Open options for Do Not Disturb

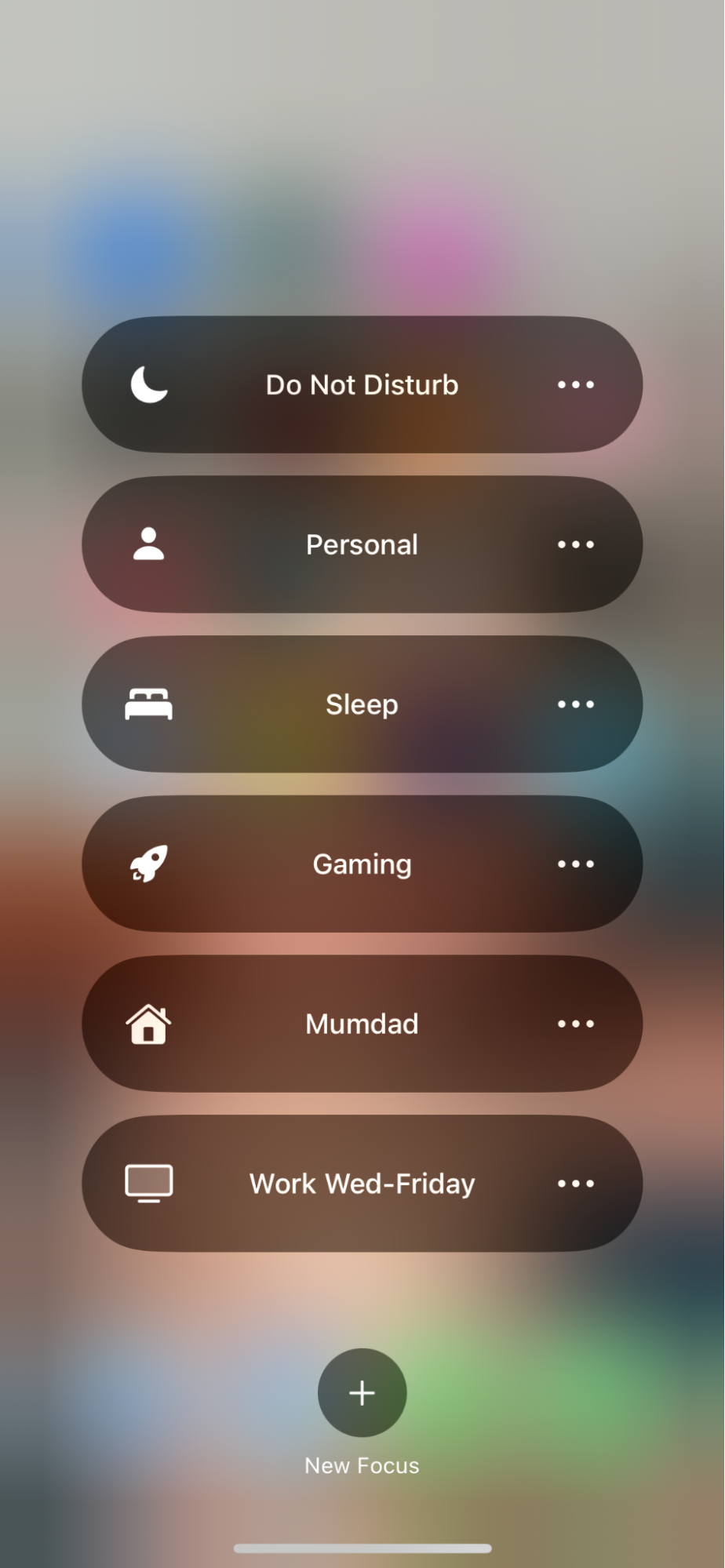576,384
